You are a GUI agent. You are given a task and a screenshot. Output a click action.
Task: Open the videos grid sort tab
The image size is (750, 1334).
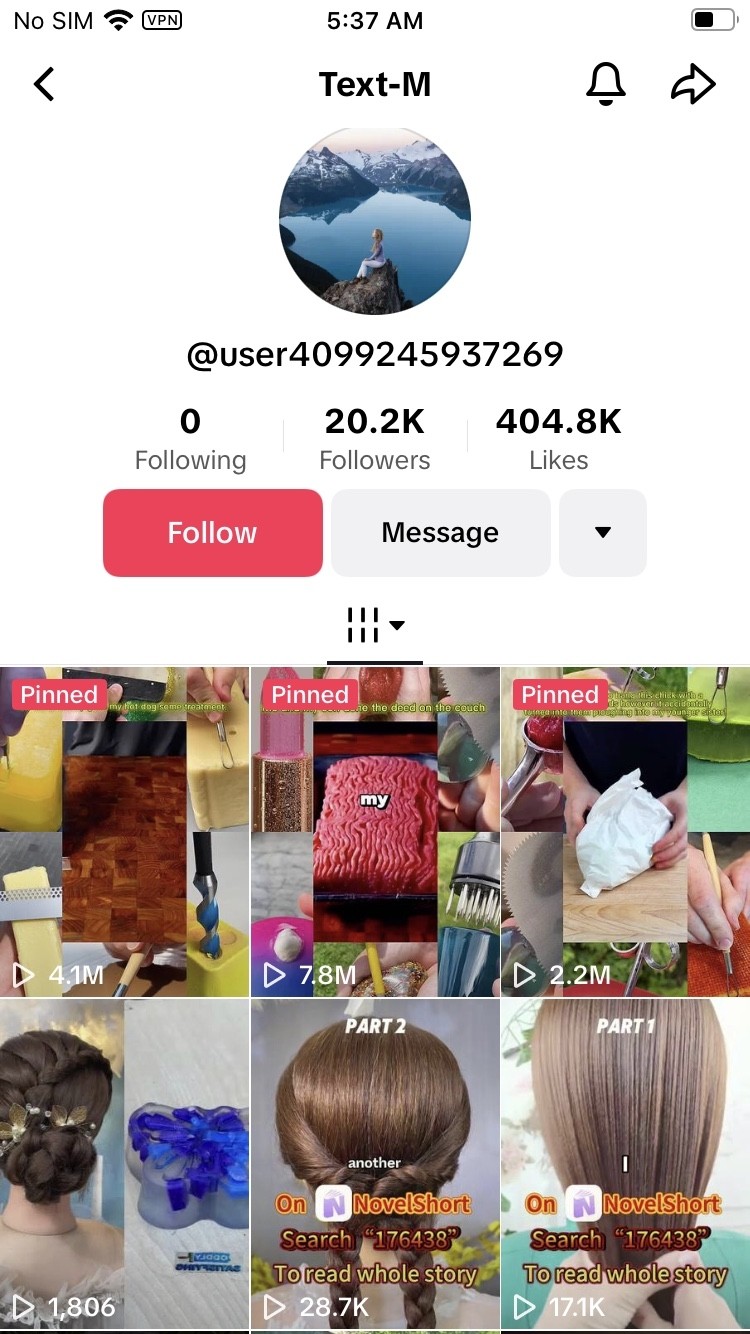(375, 626)
